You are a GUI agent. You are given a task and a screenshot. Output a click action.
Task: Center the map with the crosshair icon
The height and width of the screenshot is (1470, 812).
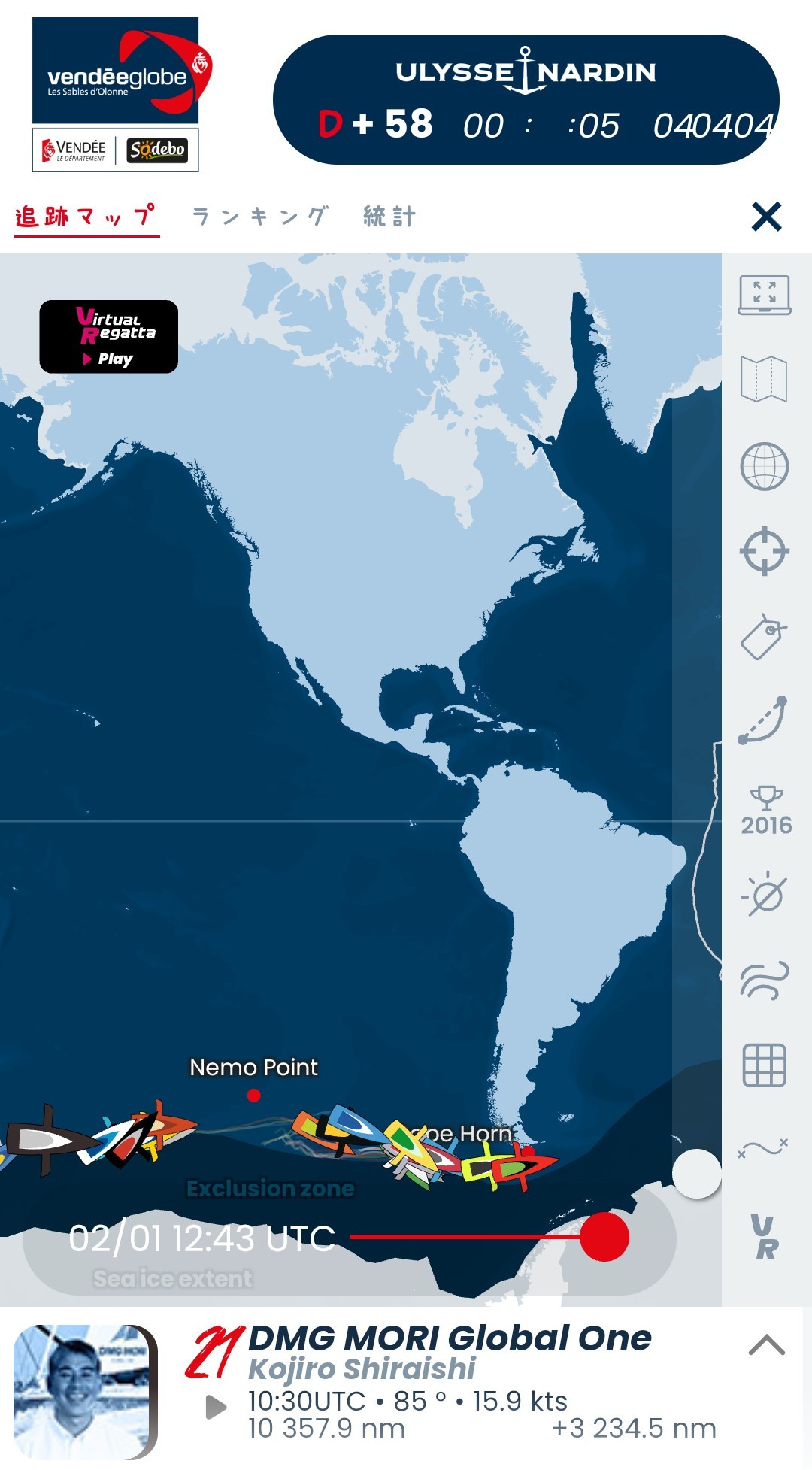765,551
